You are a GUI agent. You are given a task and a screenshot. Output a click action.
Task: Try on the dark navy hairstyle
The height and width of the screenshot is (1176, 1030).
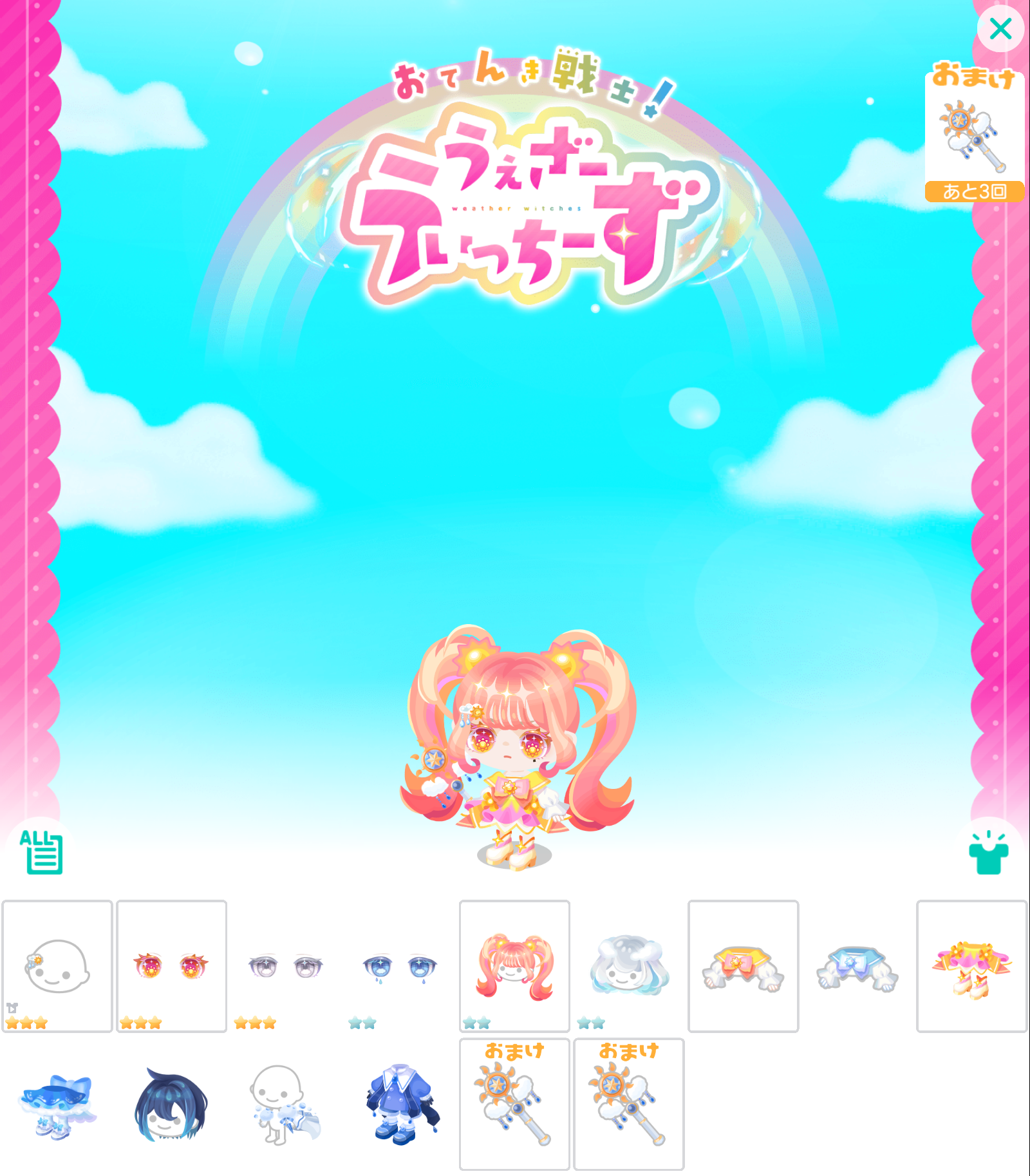[x=171, y=1104]
